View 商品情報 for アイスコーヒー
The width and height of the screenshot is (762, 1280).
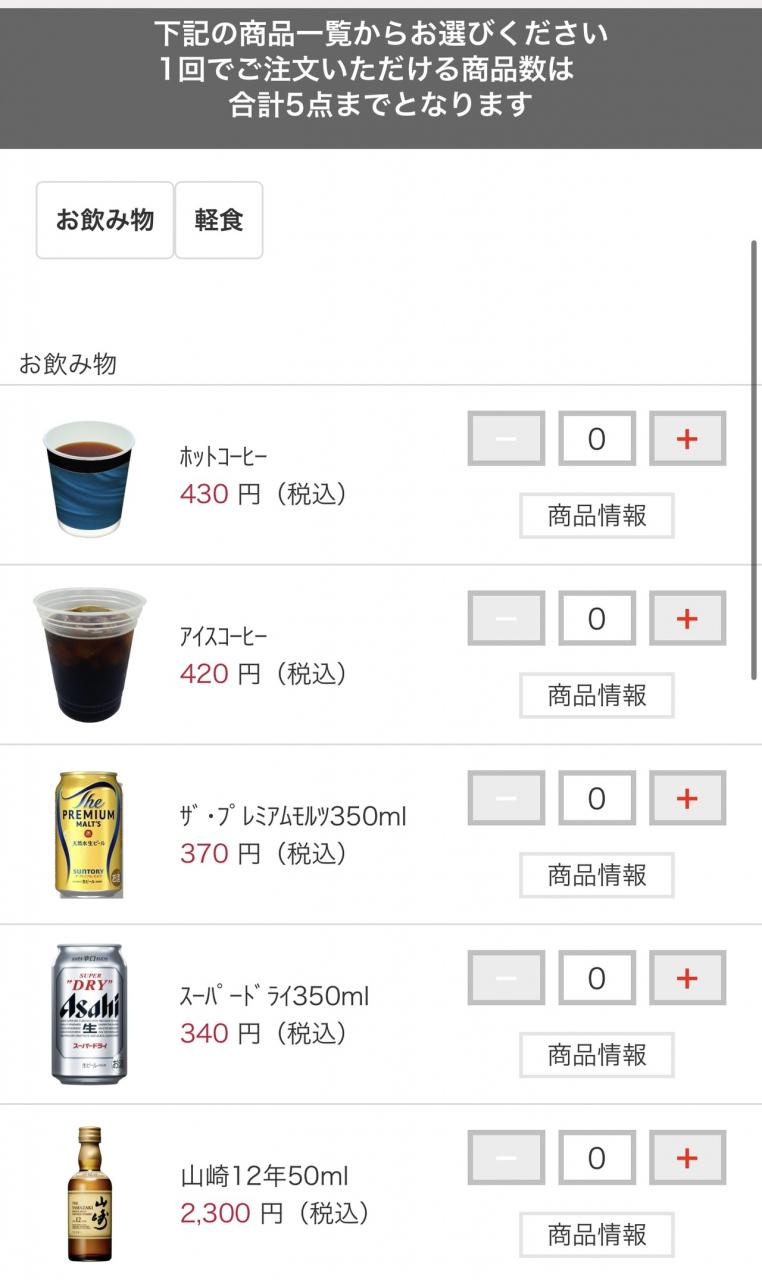coord(597,696)
